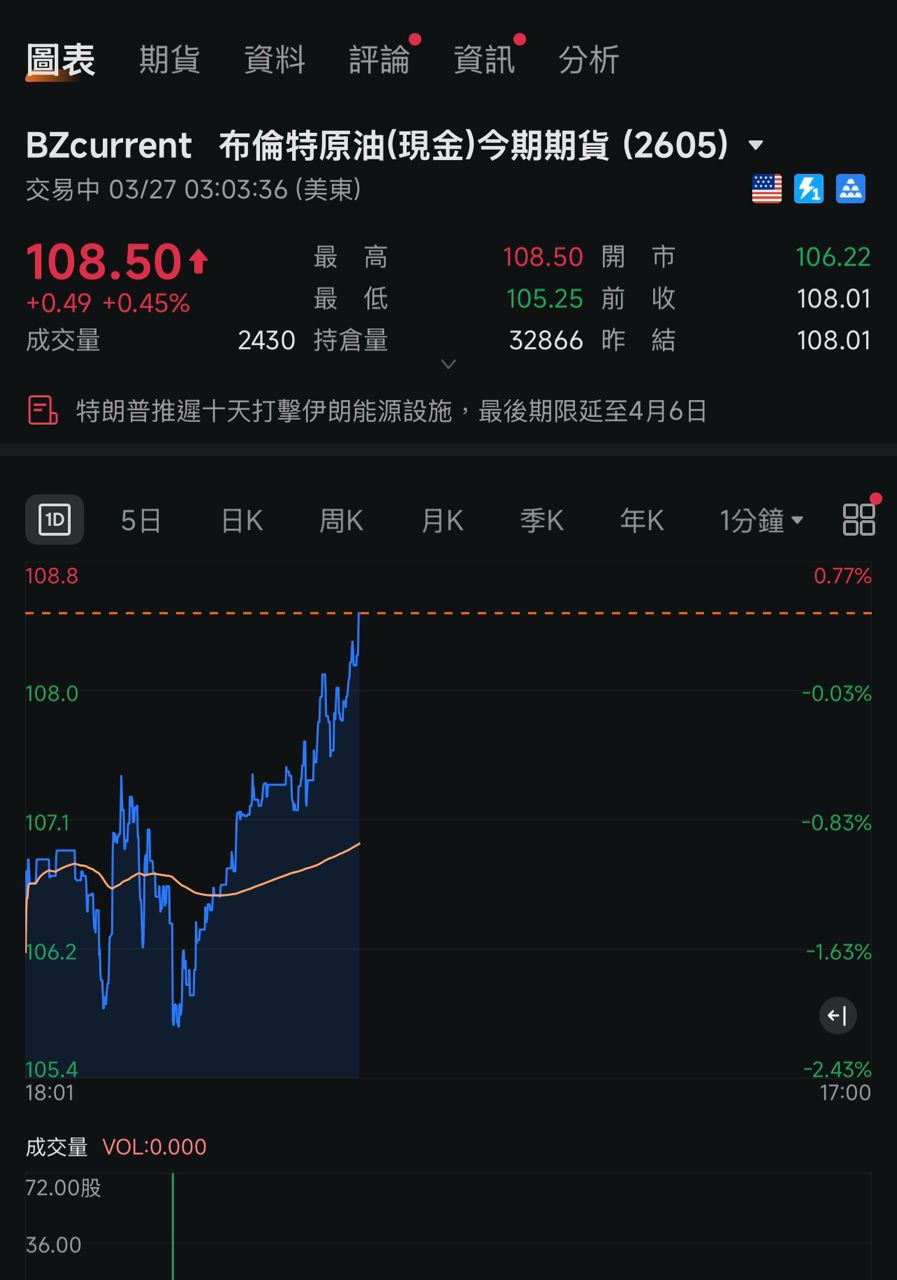Go to the 資訊 tab
Image resolution: width=897 pixels, height=1280 pixels.
(484, 60)
